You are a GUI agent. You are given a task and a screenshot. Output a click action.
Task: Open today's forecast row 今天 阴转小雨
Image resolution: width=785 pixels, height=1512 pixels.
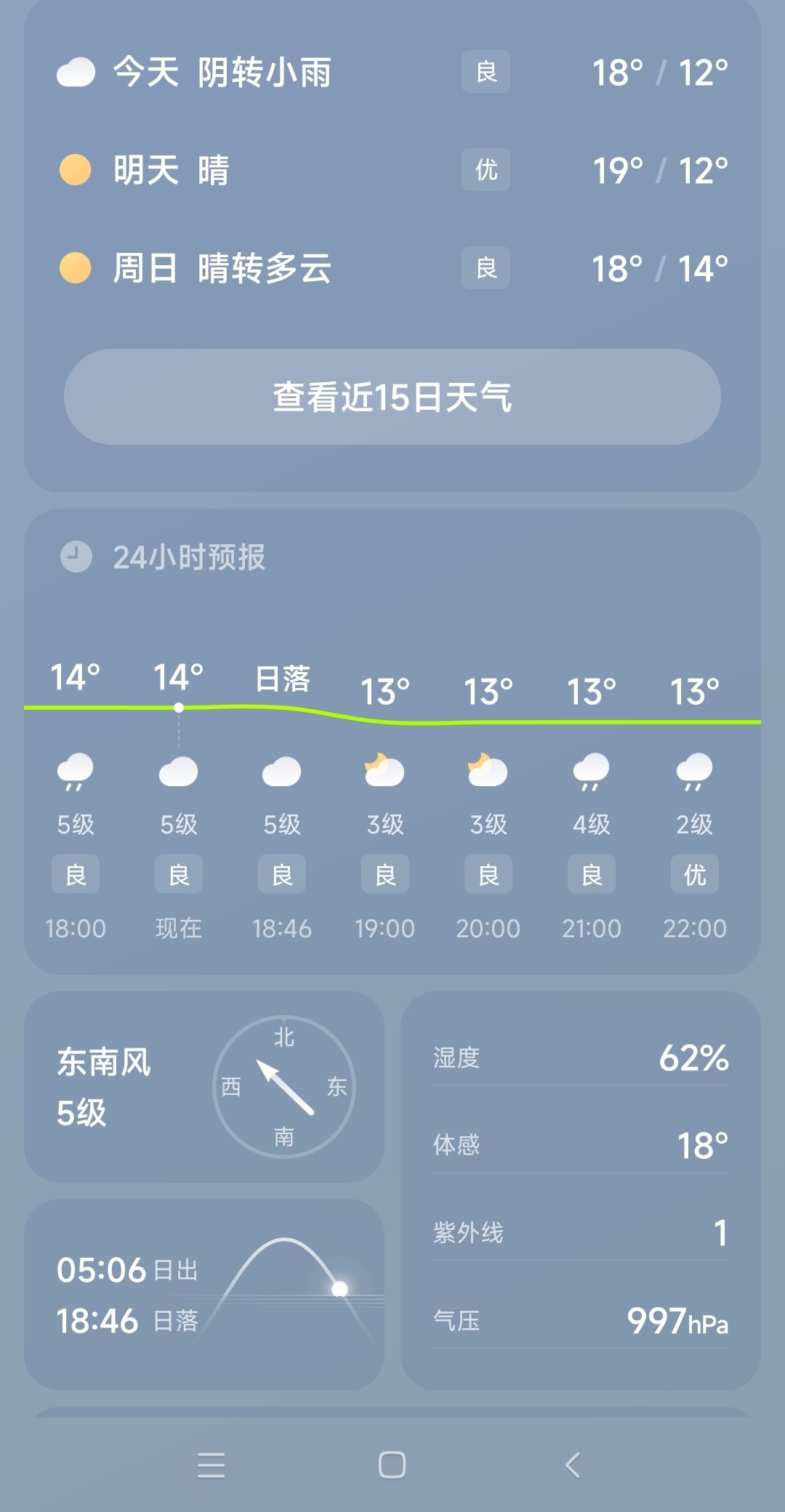[392, 72]
